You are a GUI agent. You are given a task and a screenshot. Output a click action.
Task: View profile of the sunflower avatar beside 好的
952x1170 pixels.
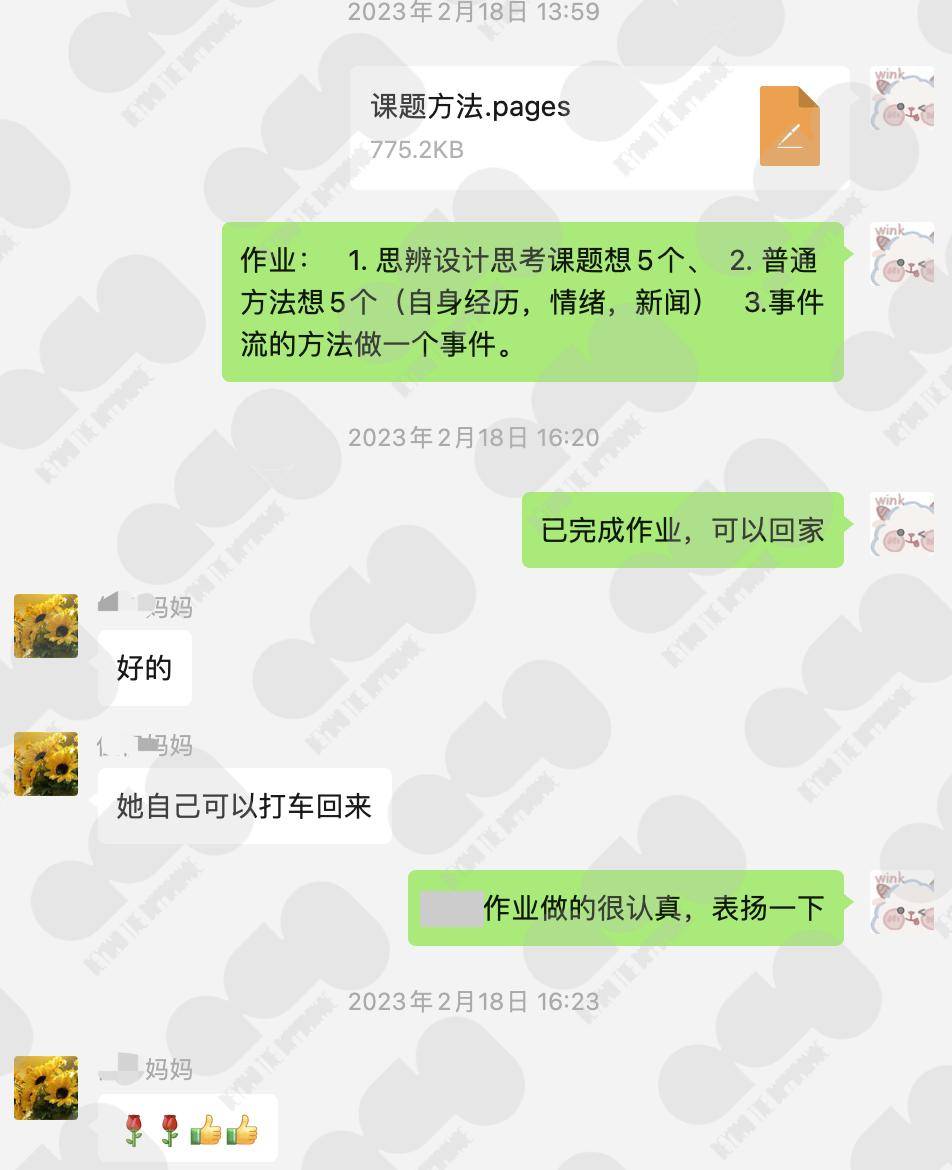pos(46,626)
